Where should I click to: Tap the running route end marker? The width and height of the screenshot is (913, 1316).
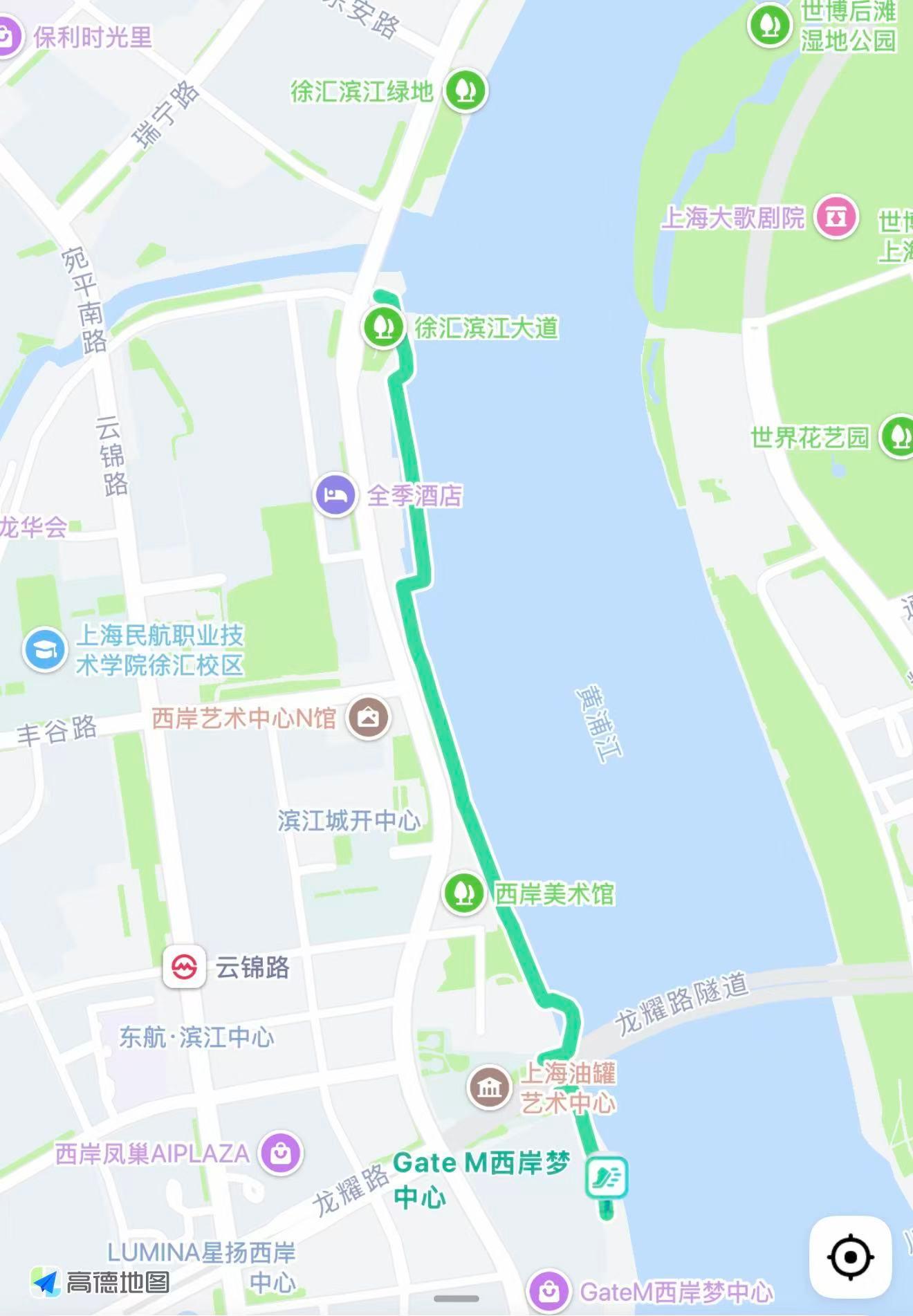[607, 1177]
